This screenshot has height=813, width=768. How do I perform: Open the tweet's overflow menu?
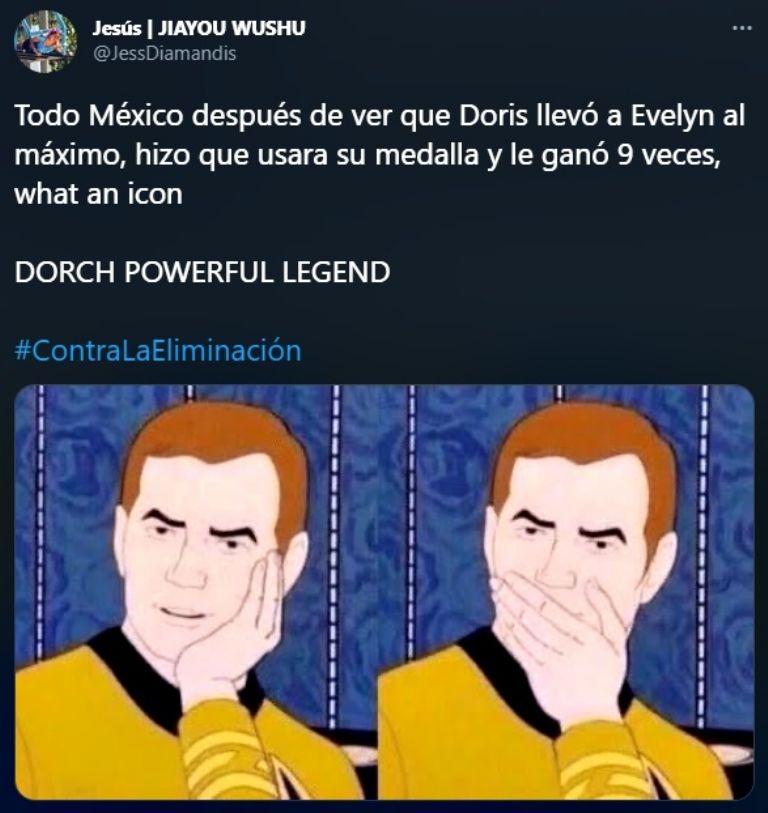pyautogui.click(x=741, y=28)
